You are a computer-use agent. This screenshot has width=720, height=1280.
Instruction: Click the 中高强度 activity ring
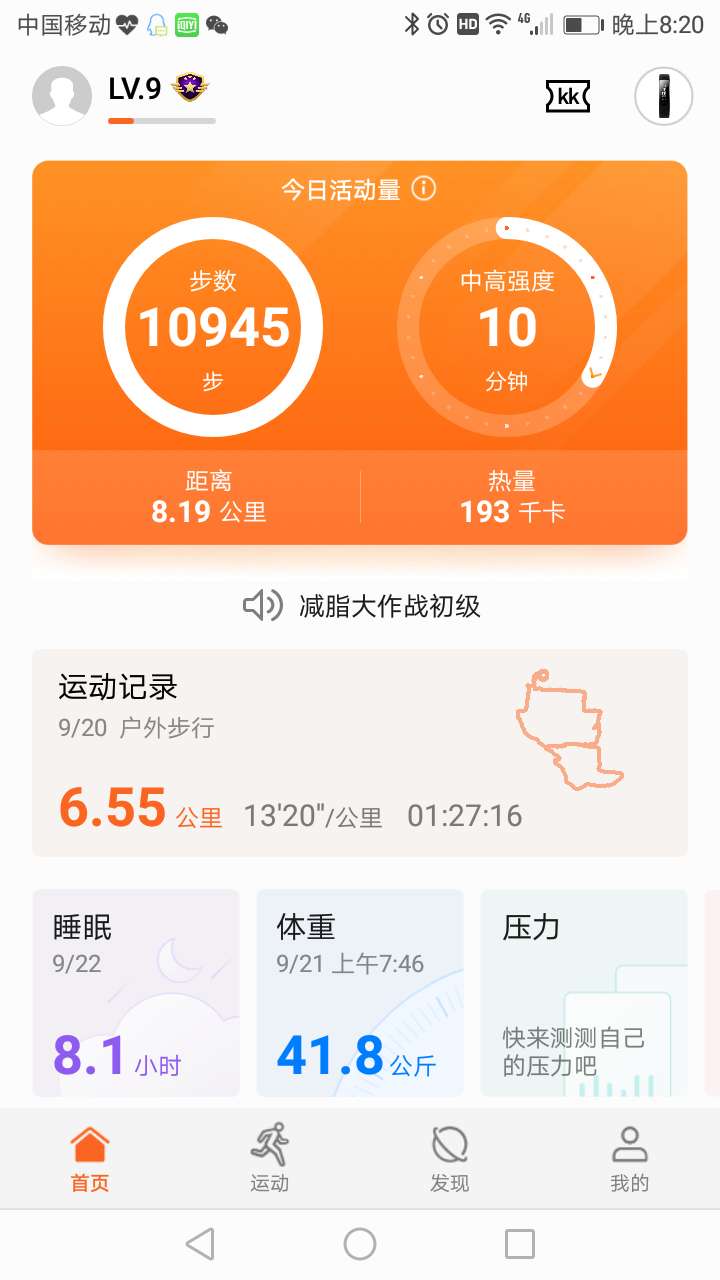tap(508, 327)
